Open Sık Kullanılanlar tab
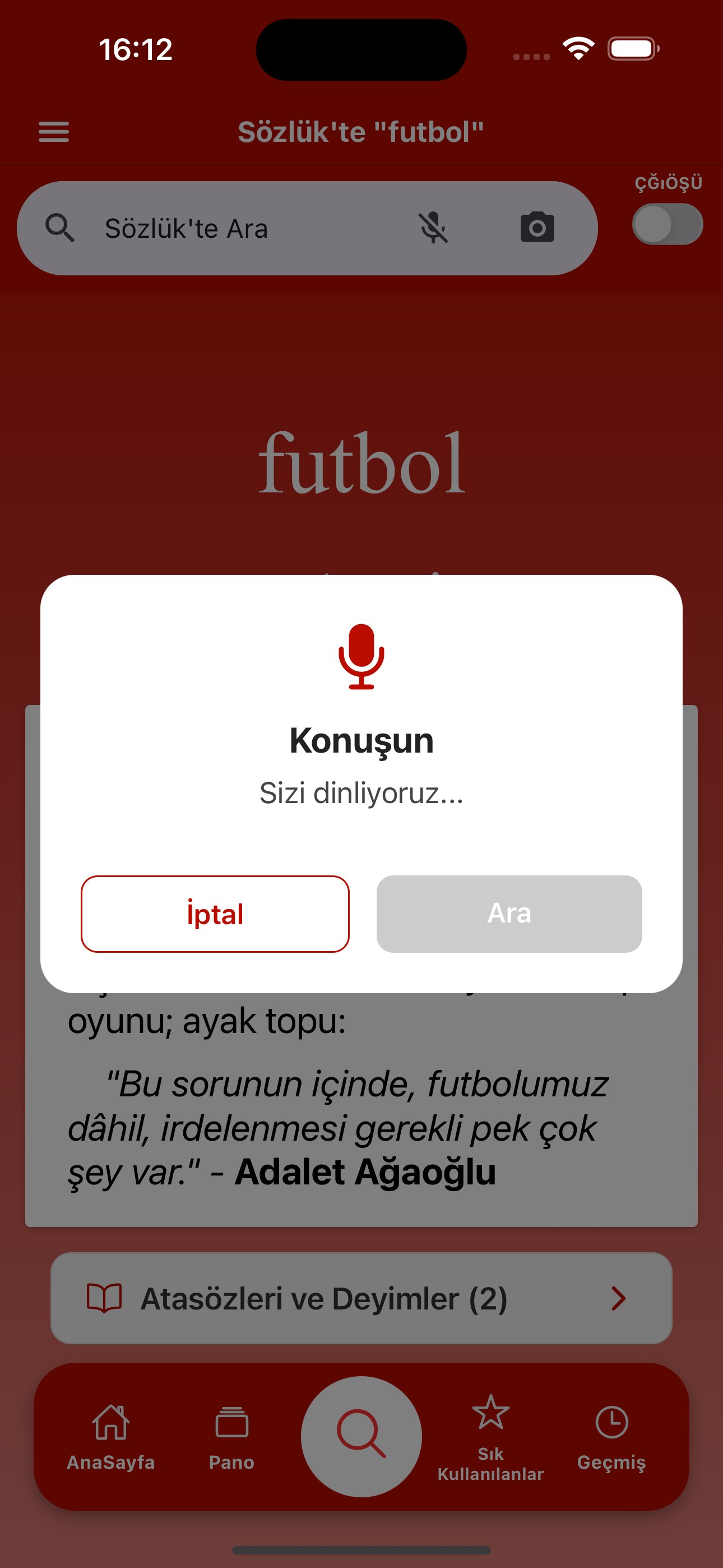 pyautogui.click(x=490, y=1438)
